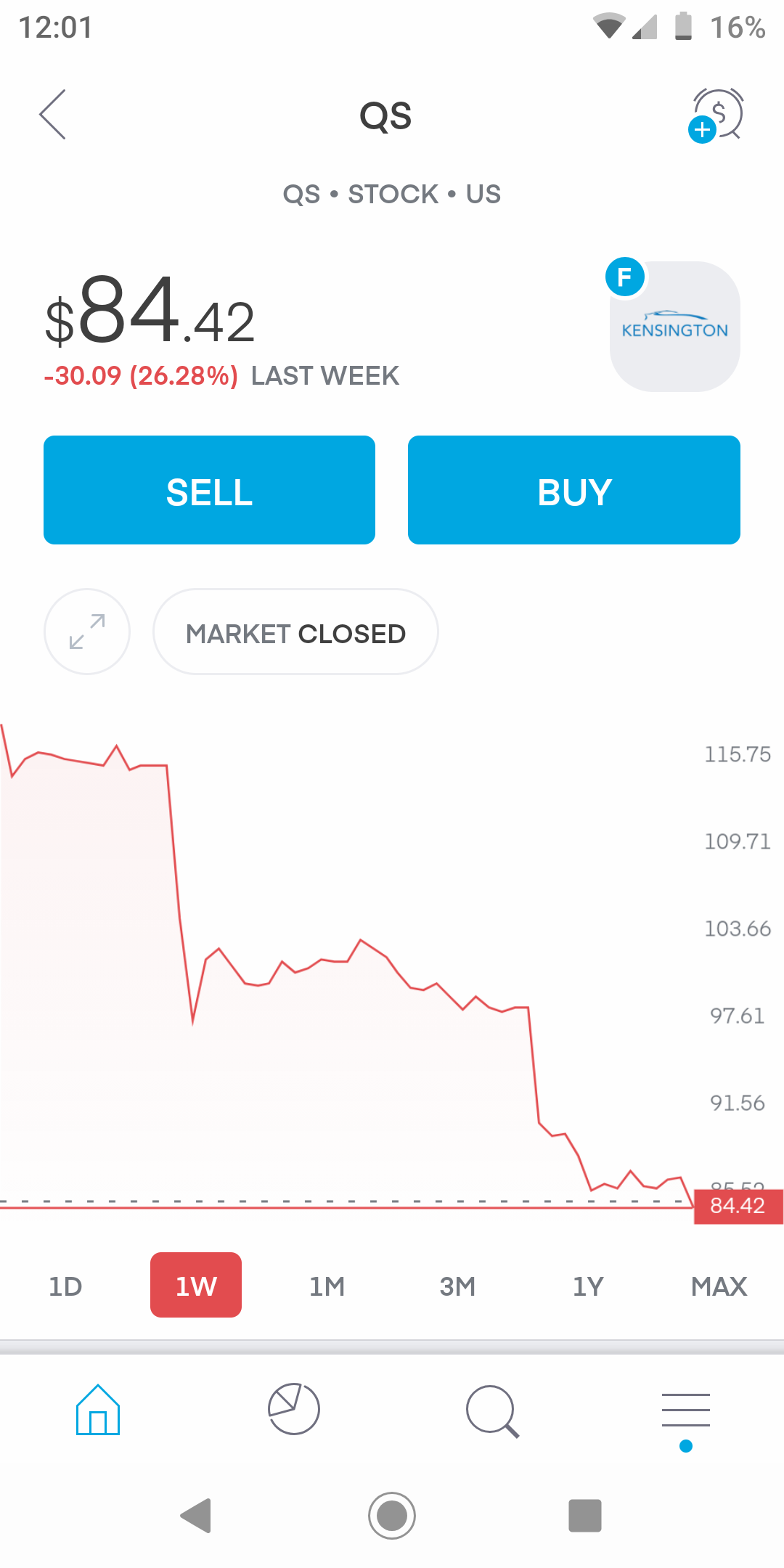Change chart range to 1Y

click(588, 1286)
